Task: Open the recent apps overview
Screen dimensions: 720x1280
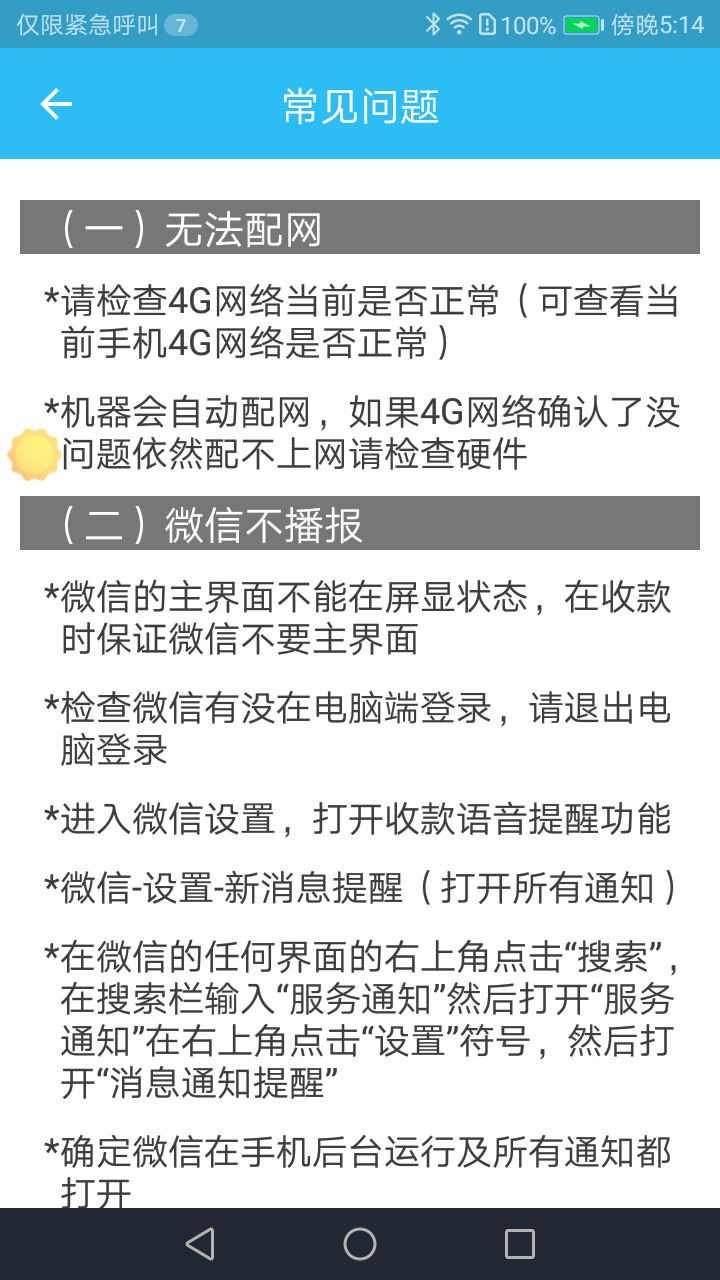Action: pyautogui.click(x=520, y=1244)
